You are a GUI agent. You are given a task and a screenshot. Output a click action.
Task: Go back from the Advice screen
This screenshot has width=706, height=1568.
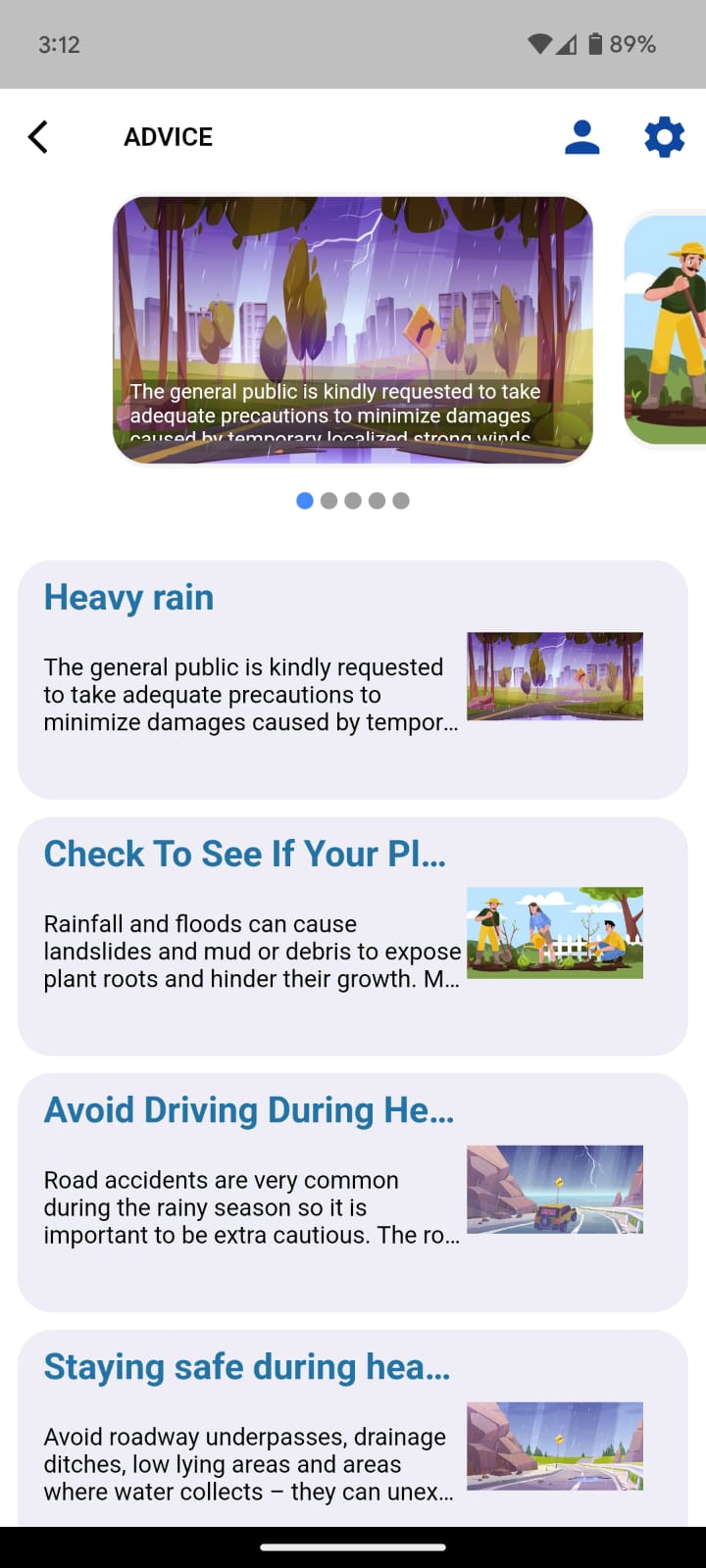(x=38, y=137)
